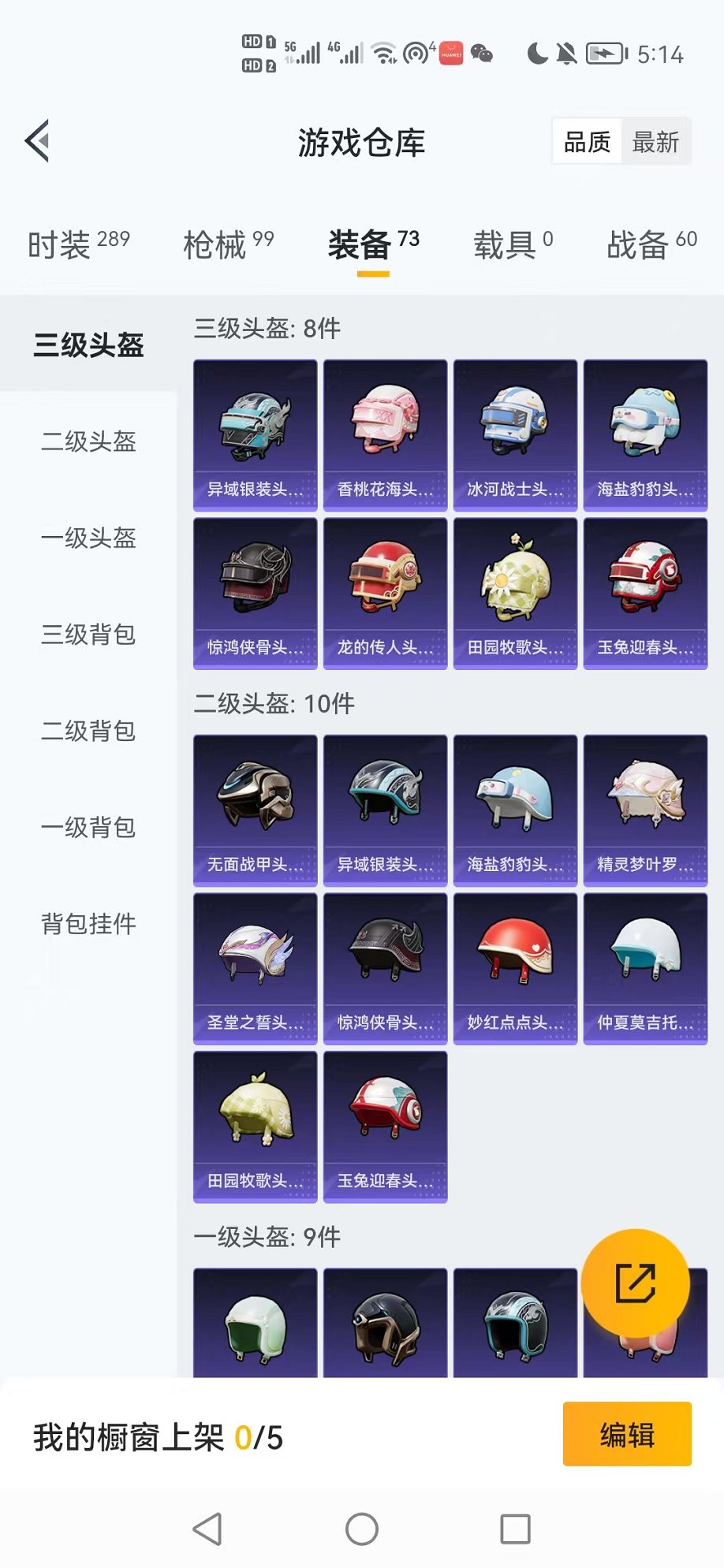Select the 玉兔迎春头 level-2 helmet
This screenshot has height=1568, width=724.
(384, 1112)
